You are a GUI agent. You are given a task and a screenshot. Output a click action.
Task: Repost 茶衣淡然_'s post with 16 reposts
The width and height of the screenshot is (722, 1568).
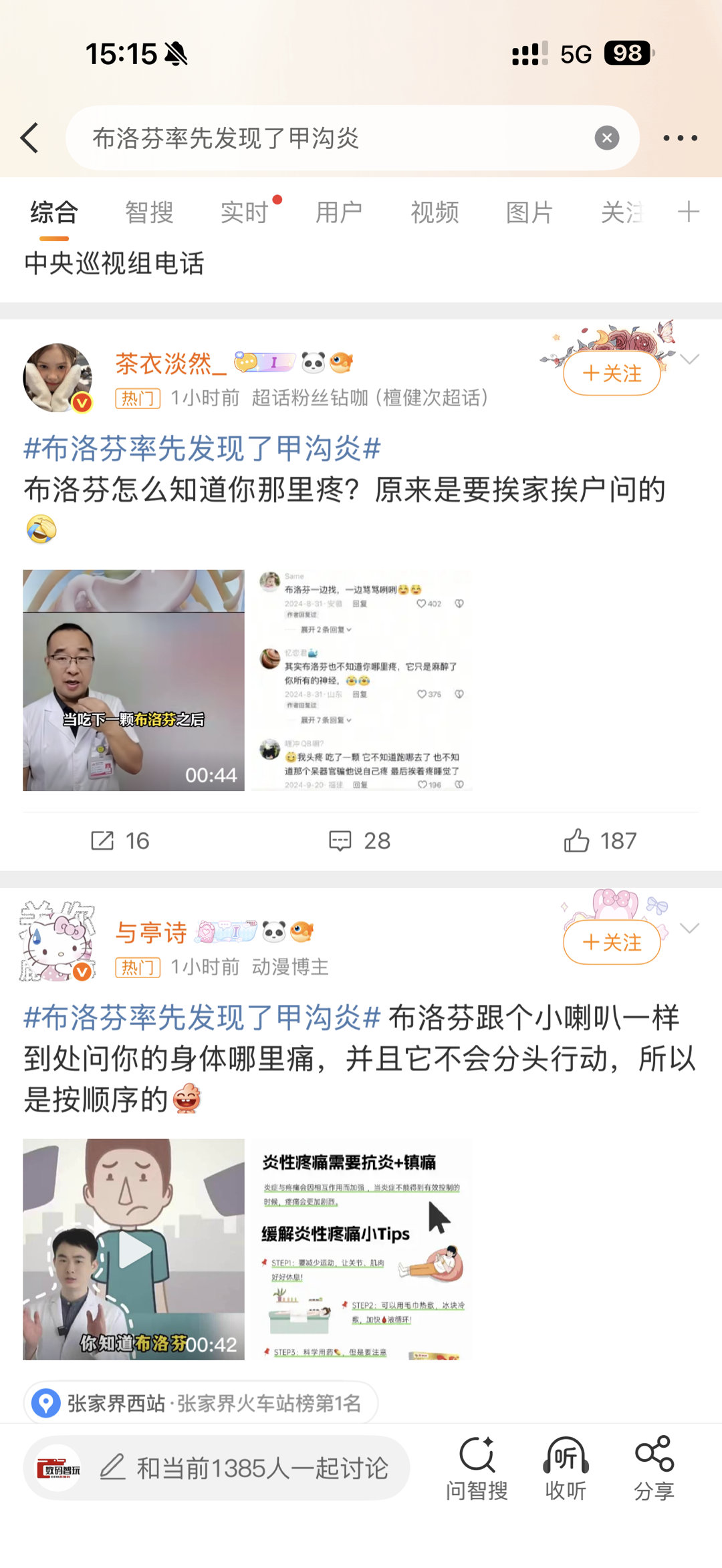tap(120, 840)
